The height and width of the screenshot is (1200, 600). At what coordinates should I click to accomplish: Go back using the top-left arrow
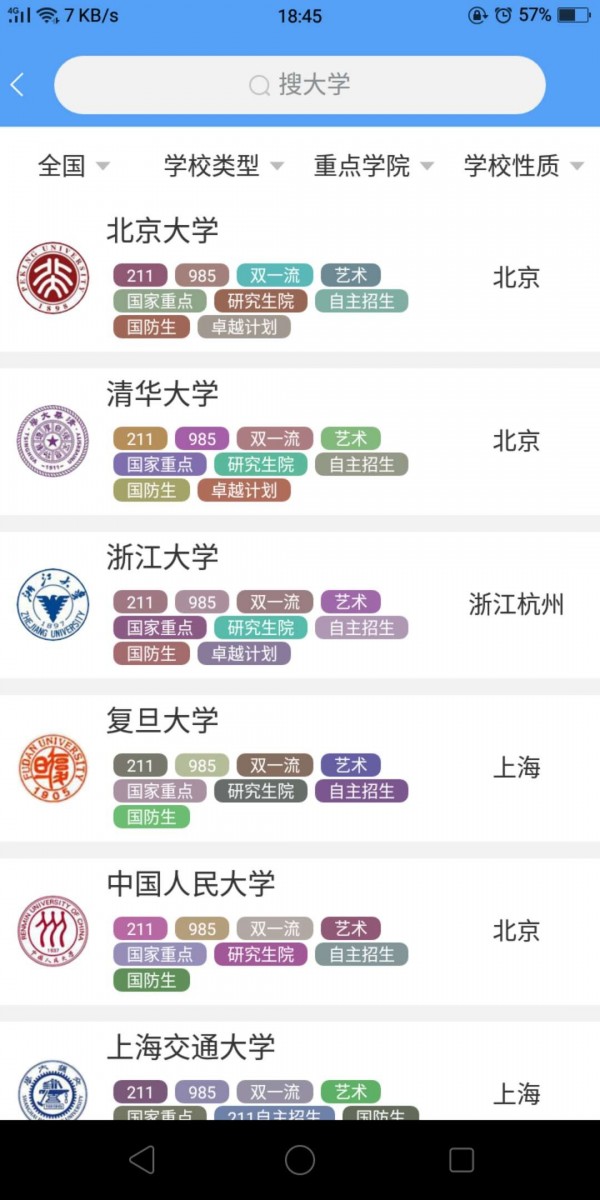click(18, 85)
